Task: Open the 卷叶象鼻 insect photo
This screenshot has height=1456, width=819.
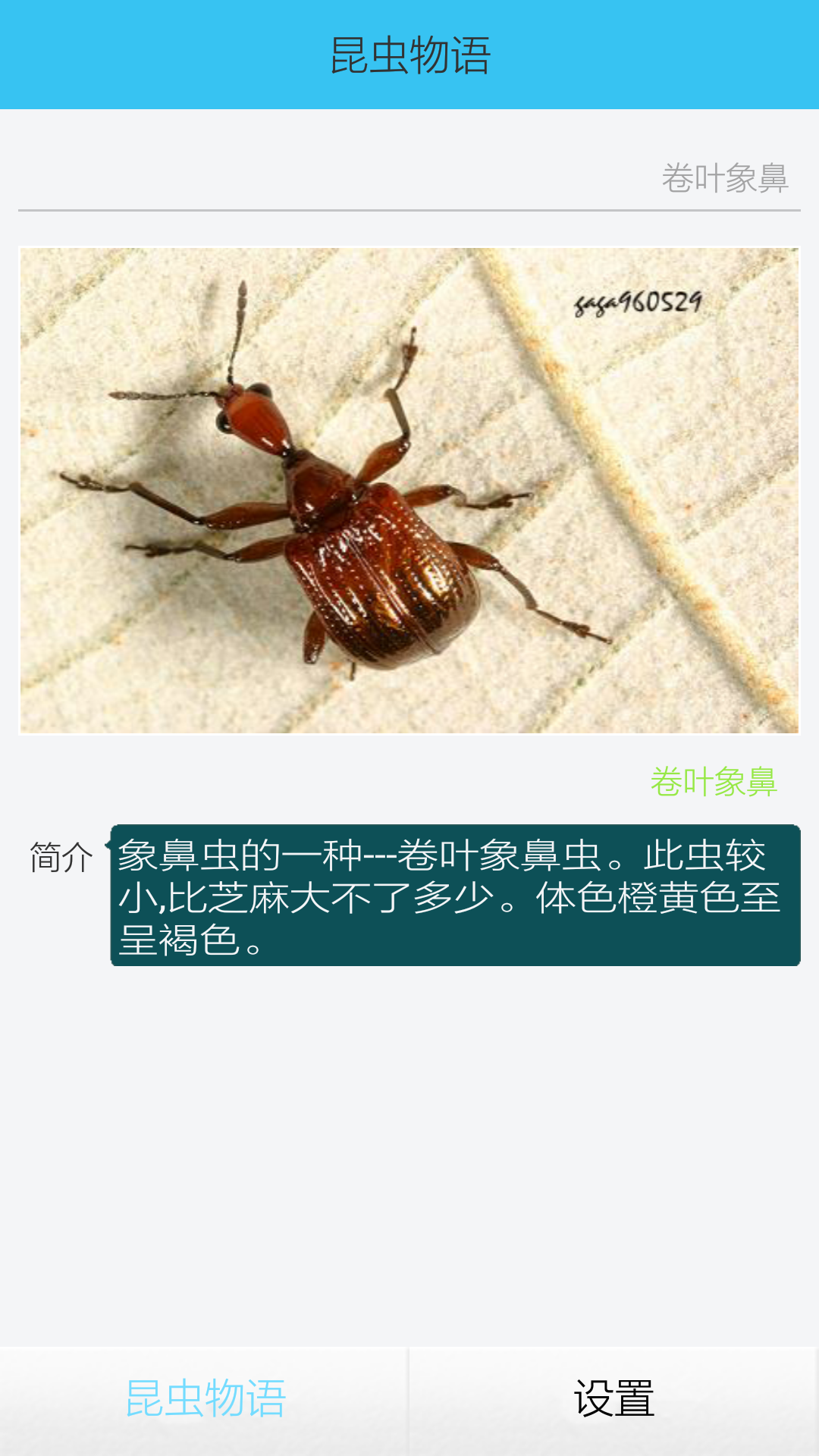Action: coord(409,491)
